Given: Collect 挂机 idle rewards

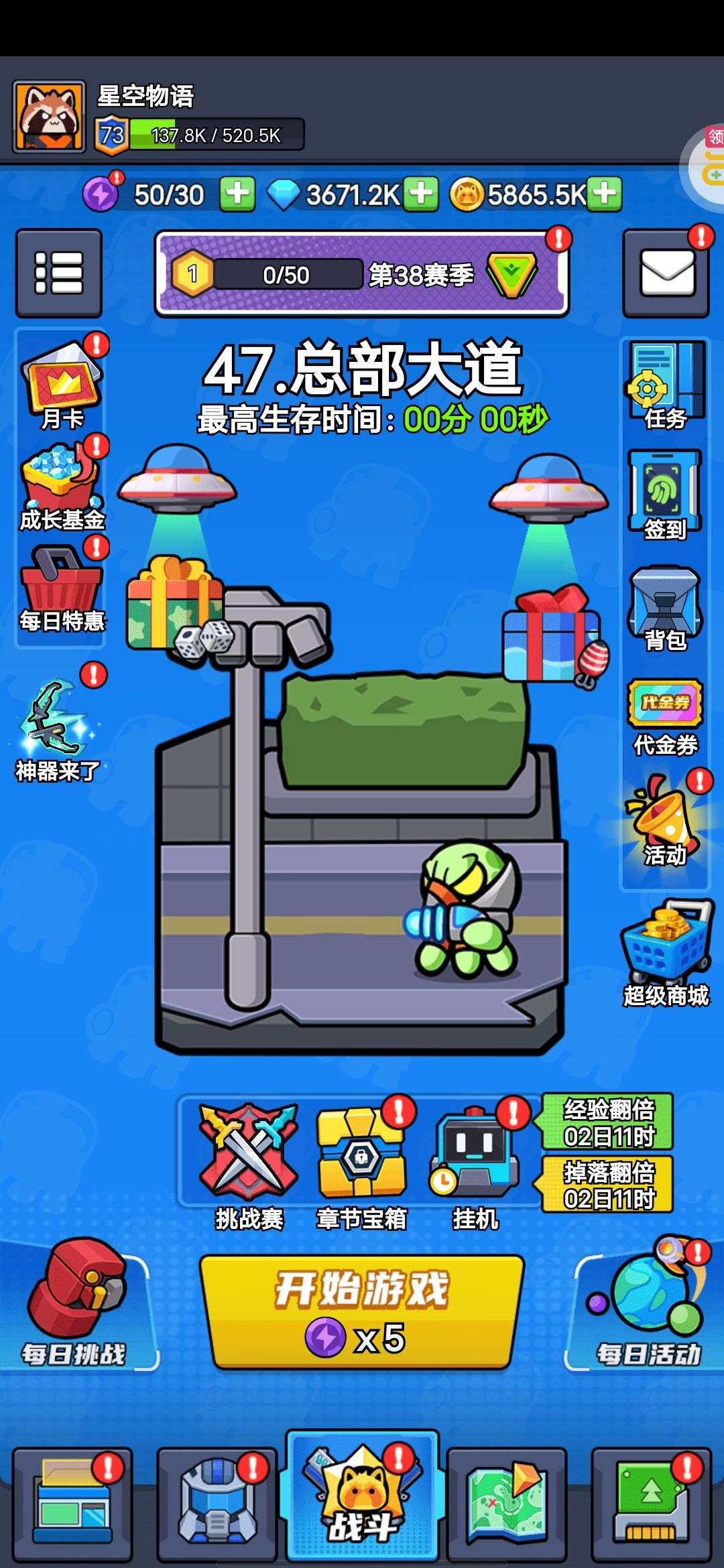Looking at the screenshot, I should tap(475, 1165).
